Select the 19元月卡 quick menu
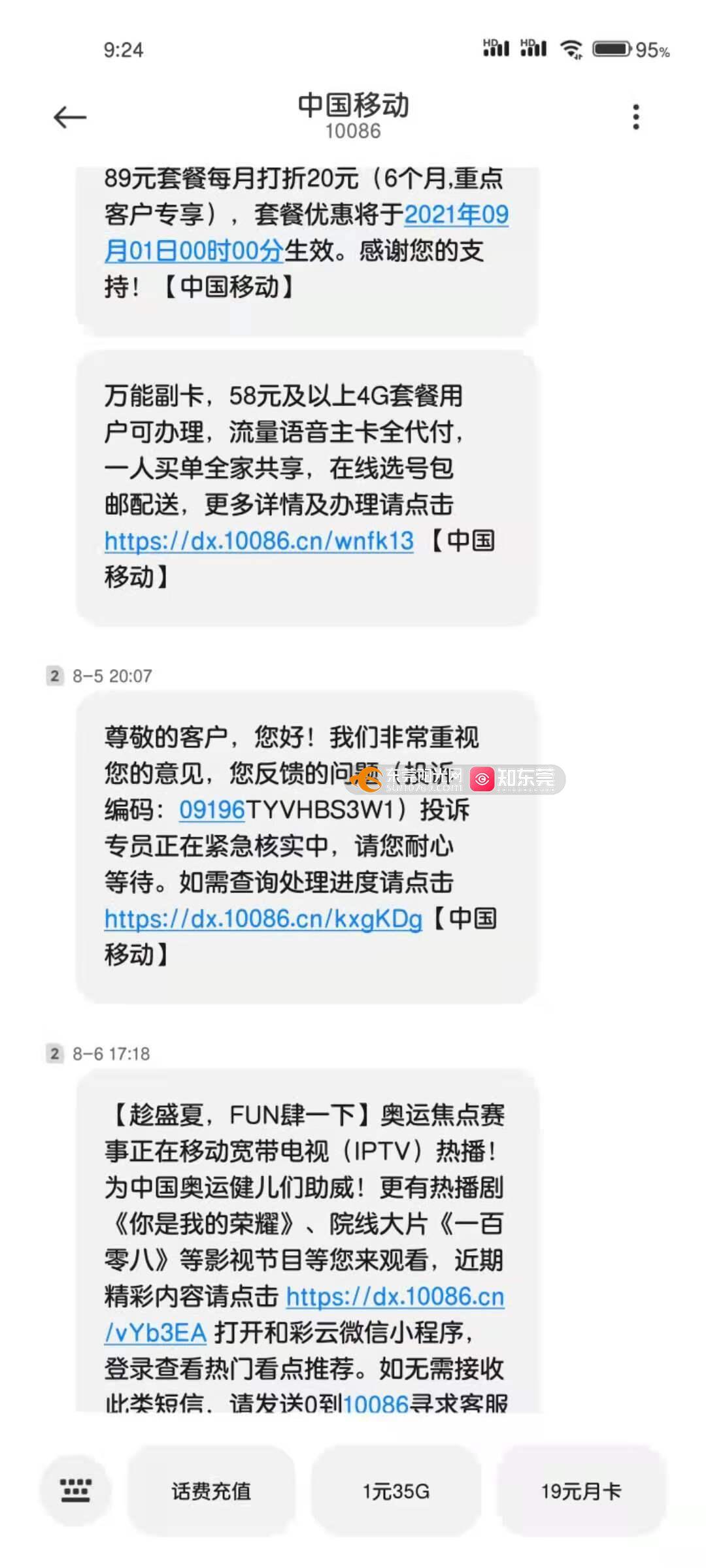The image size is (706, 1568). click(581, 1491)
